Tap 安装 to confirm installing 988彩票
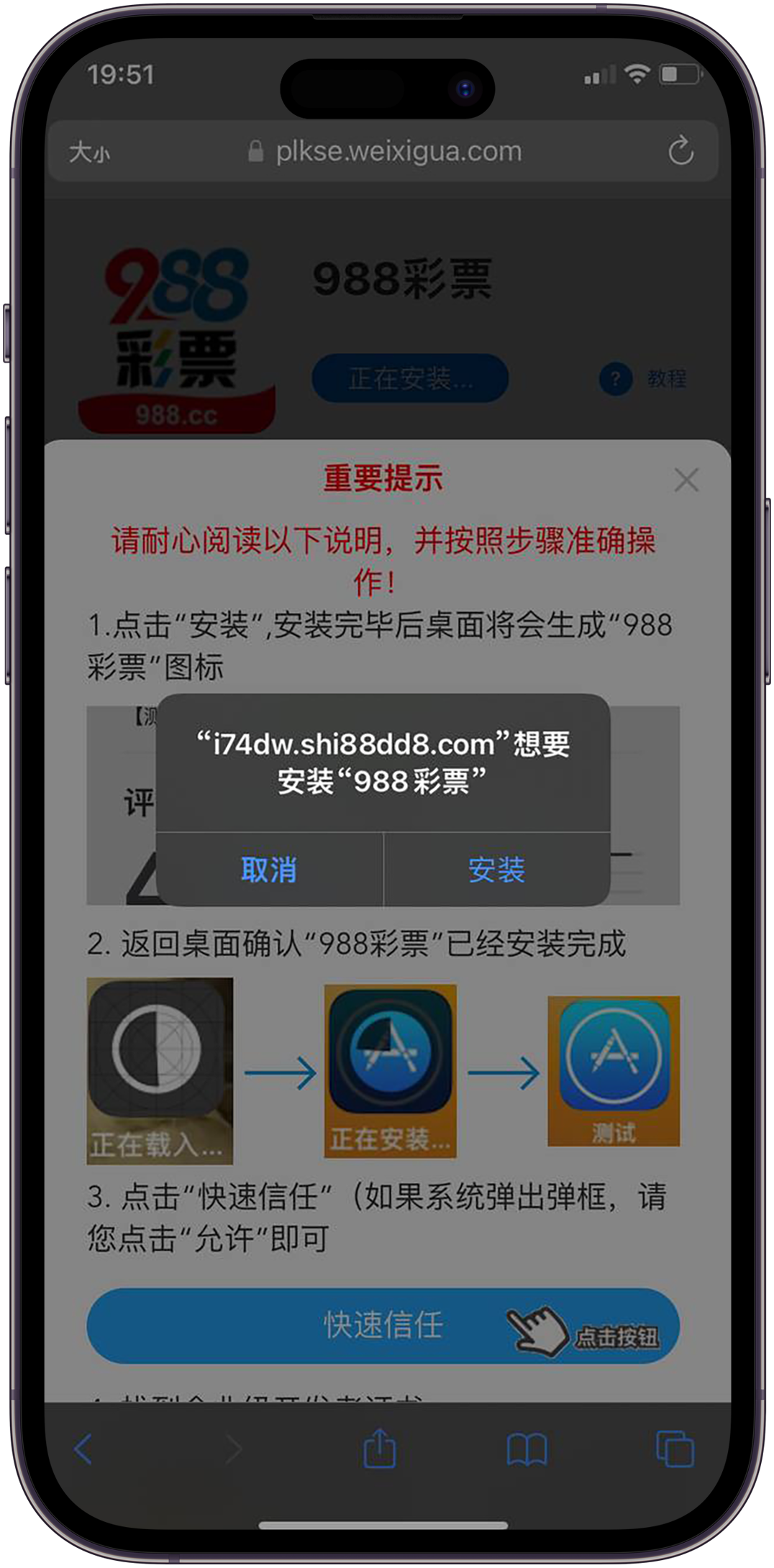This screenshot has width=774, height=1568. [496, 870]
